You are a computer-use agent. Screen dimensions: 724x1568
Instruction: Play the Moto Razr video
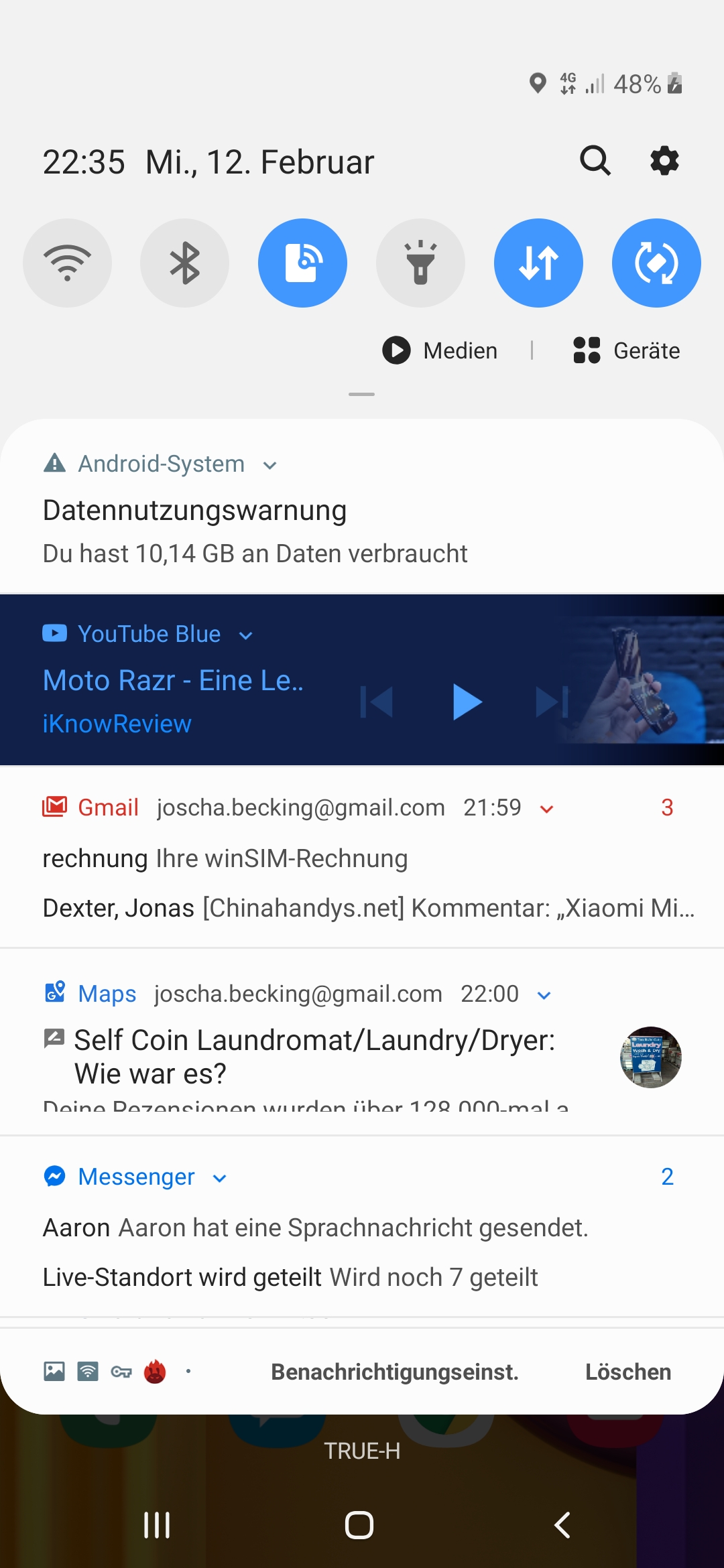[x=467, y=702]
